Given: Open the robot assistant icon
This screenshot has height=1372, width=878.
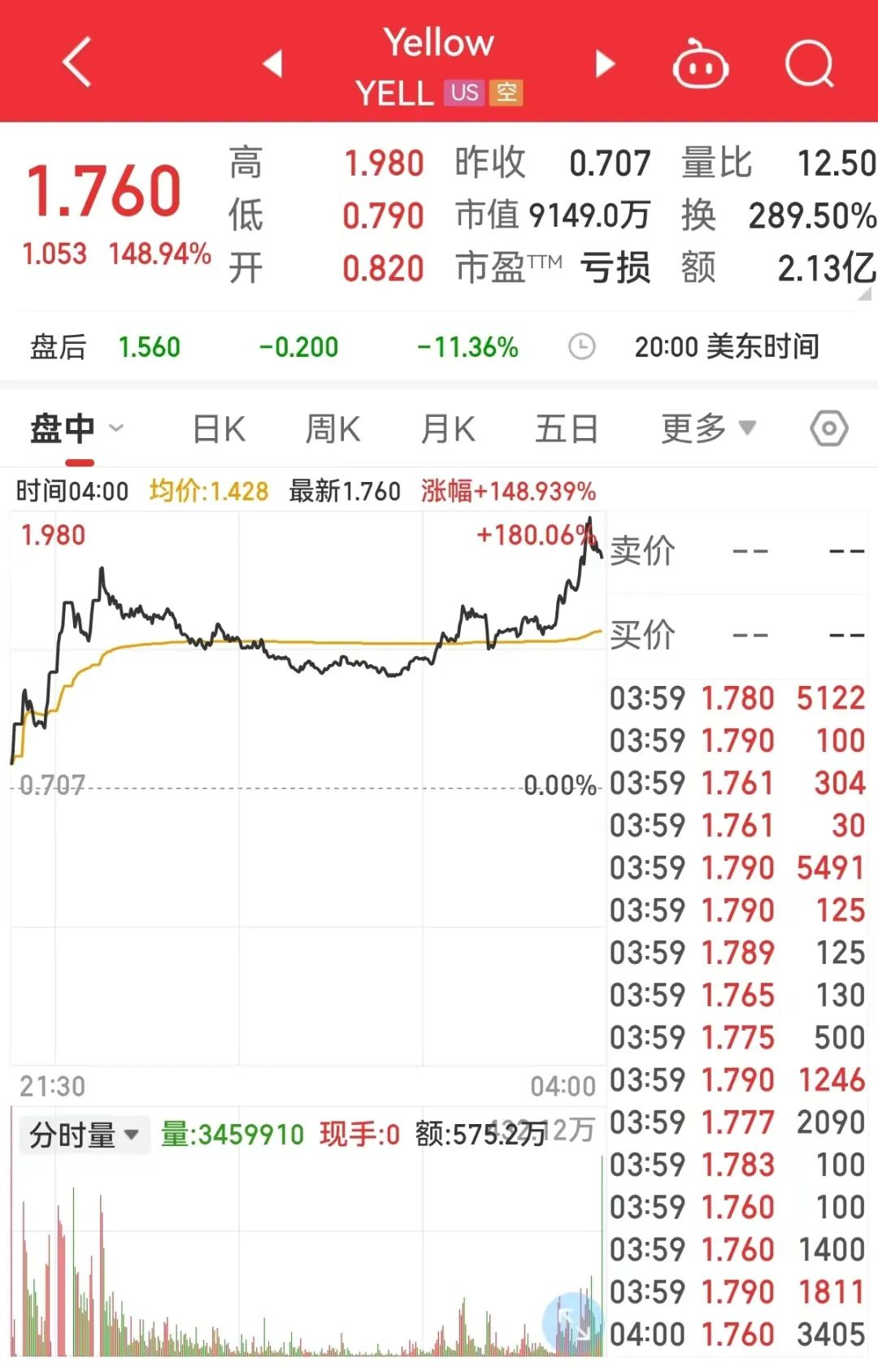Looking at the screenshot, I should pyautogui.click(x=700, y=64).
